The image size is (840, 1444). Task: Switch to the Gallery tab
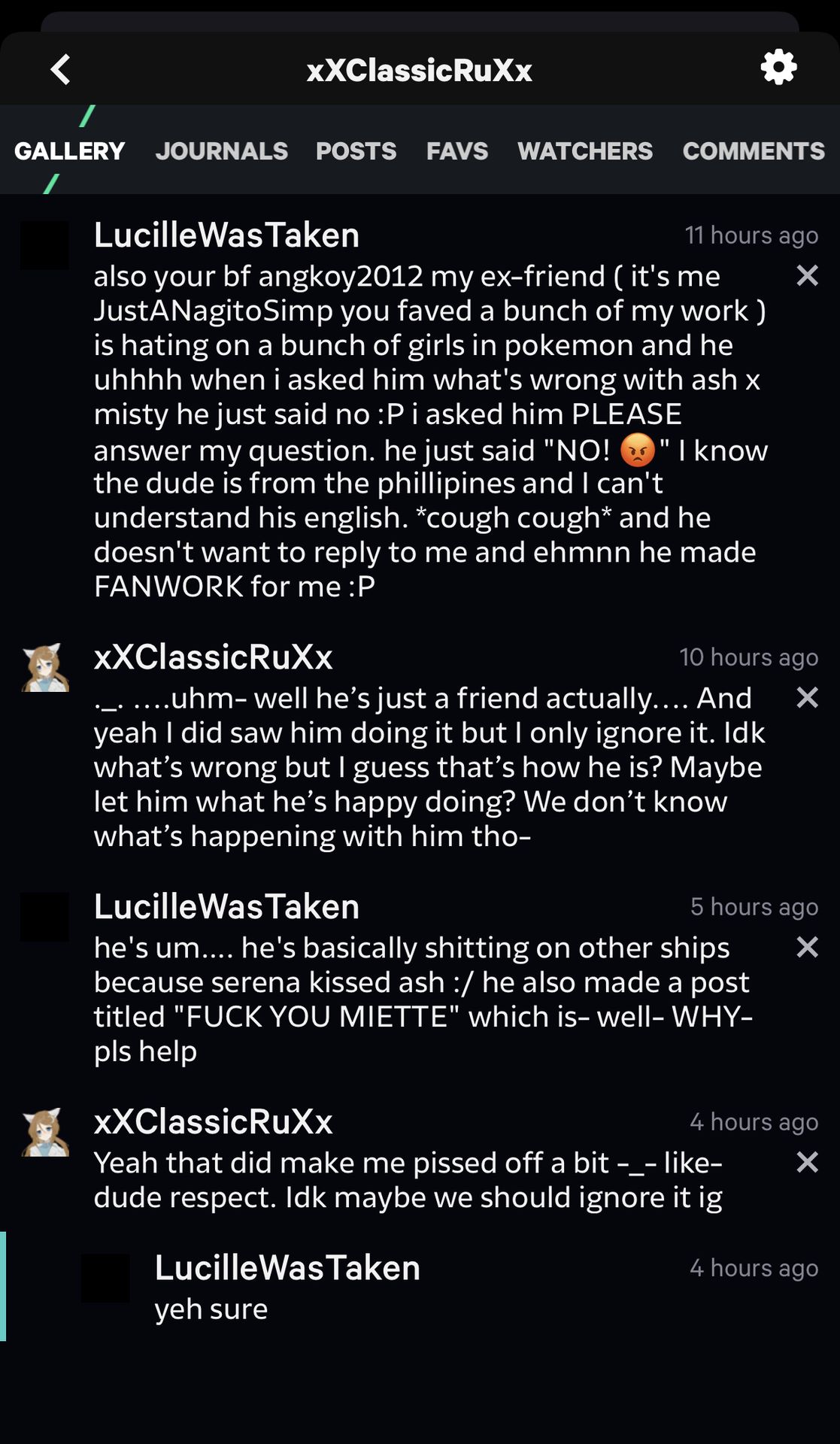69,150
